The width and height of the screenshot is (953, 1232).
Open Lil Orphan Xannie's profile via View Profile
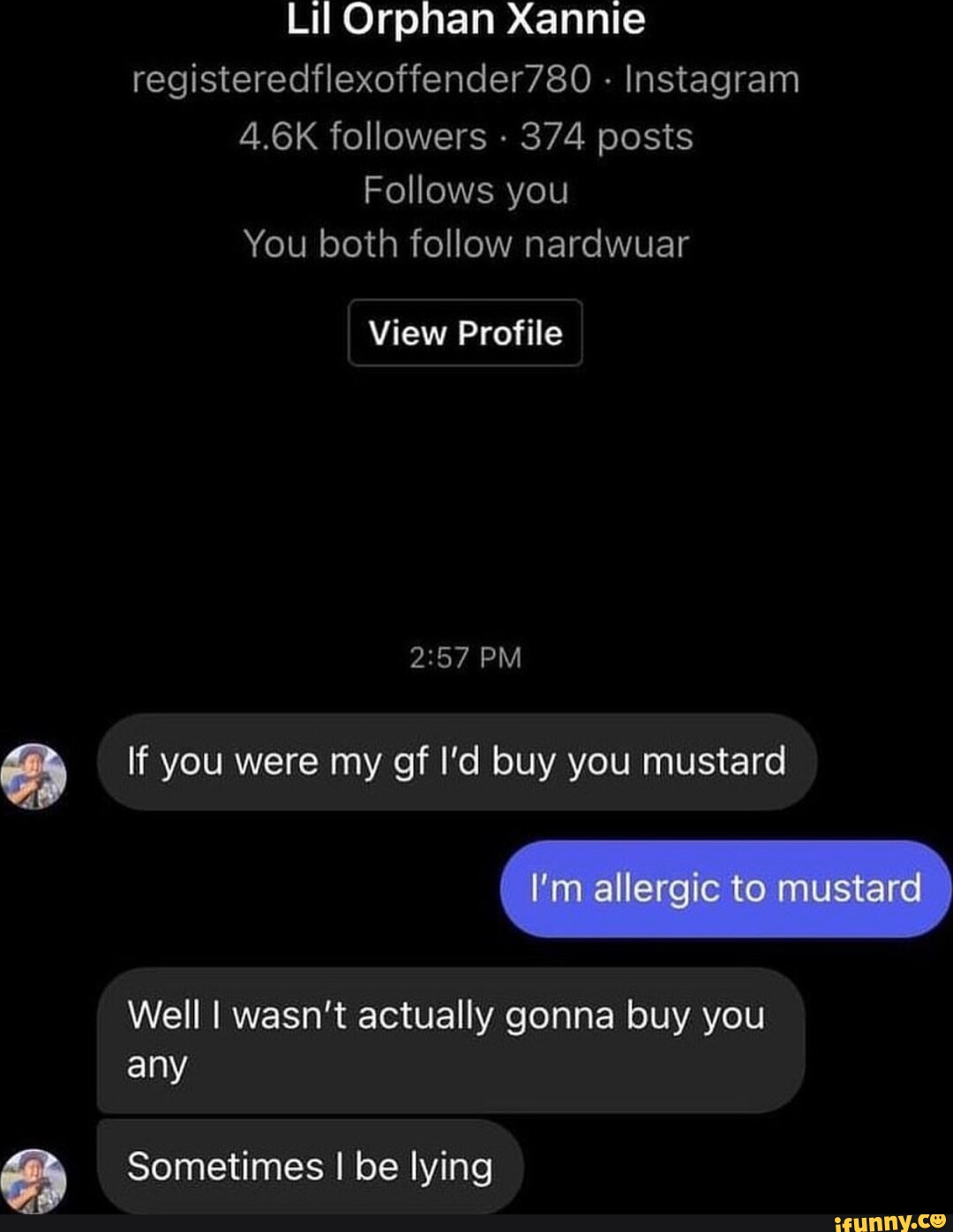(x=465, y=333)
